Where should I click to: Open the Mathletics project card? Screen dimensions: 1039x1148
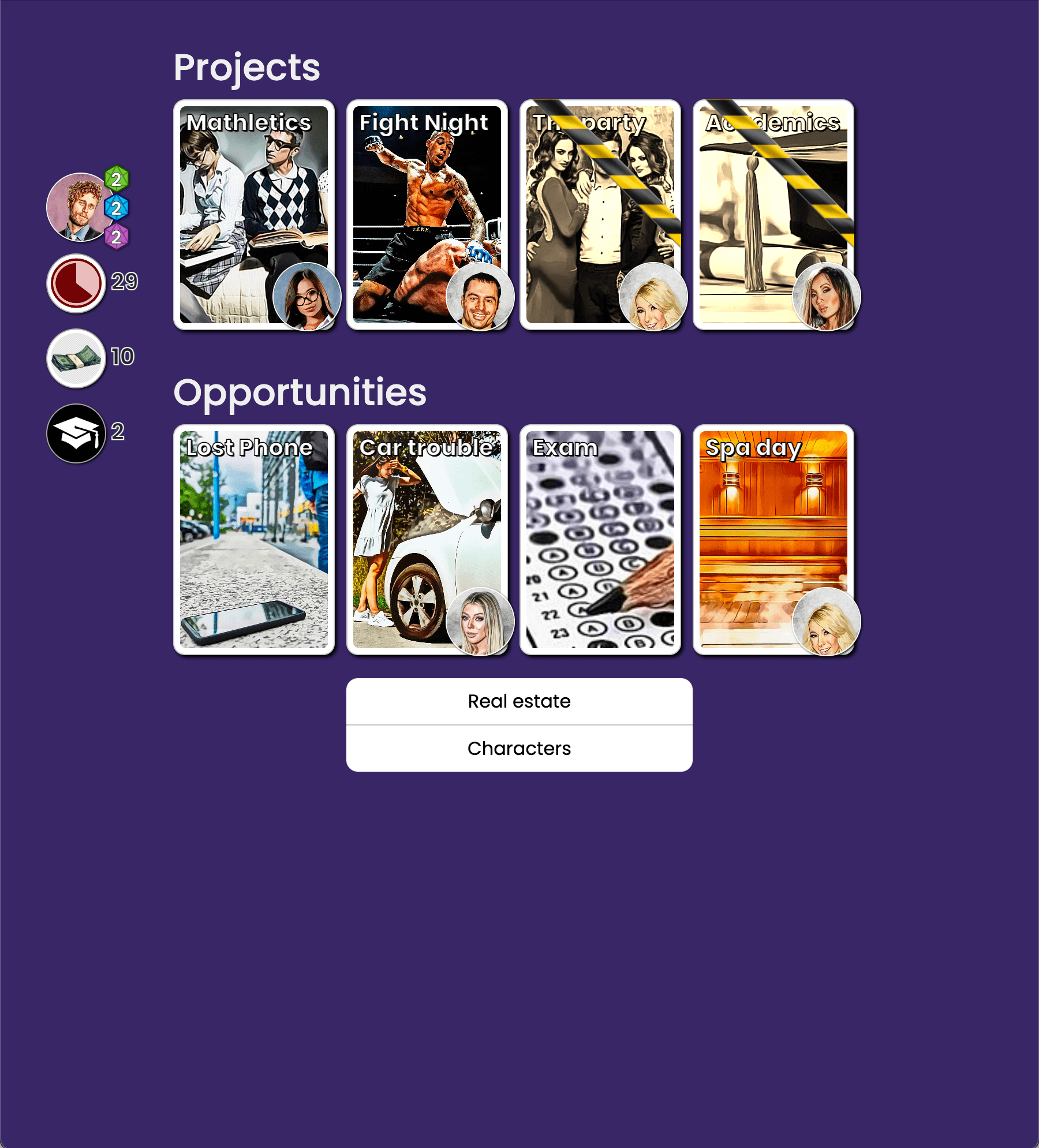(x=254, y=215)
